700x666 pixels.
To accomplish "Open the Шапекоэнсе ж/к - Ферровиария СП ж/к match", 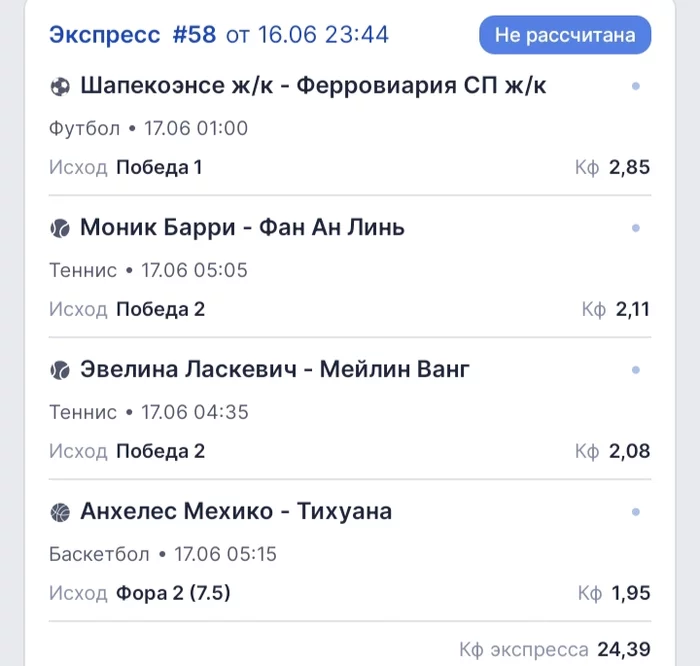I will tap(313, 86).
